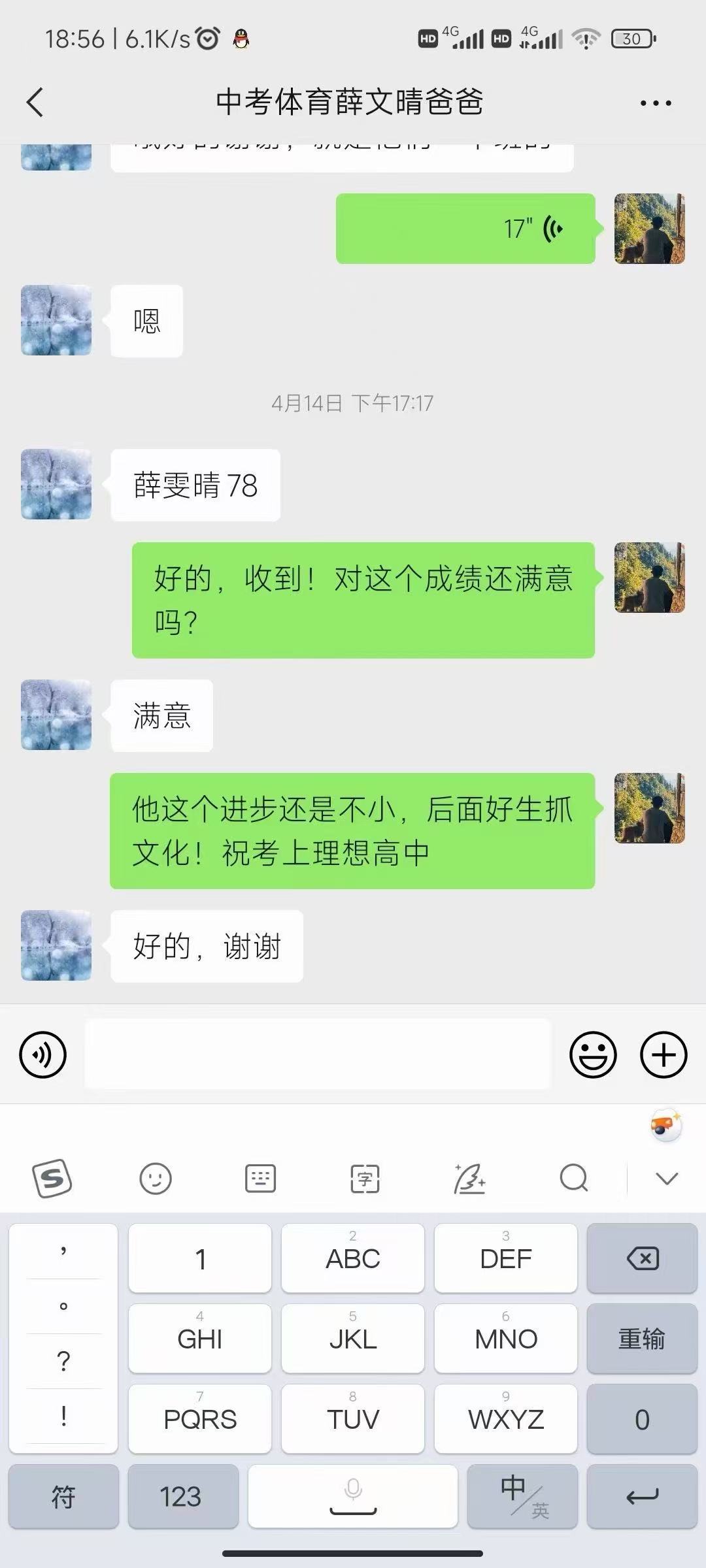Image resolution: width=706 pixels, height=1568 pixels.
Task: Play the 17-second voice message
Action: (464, 228)
